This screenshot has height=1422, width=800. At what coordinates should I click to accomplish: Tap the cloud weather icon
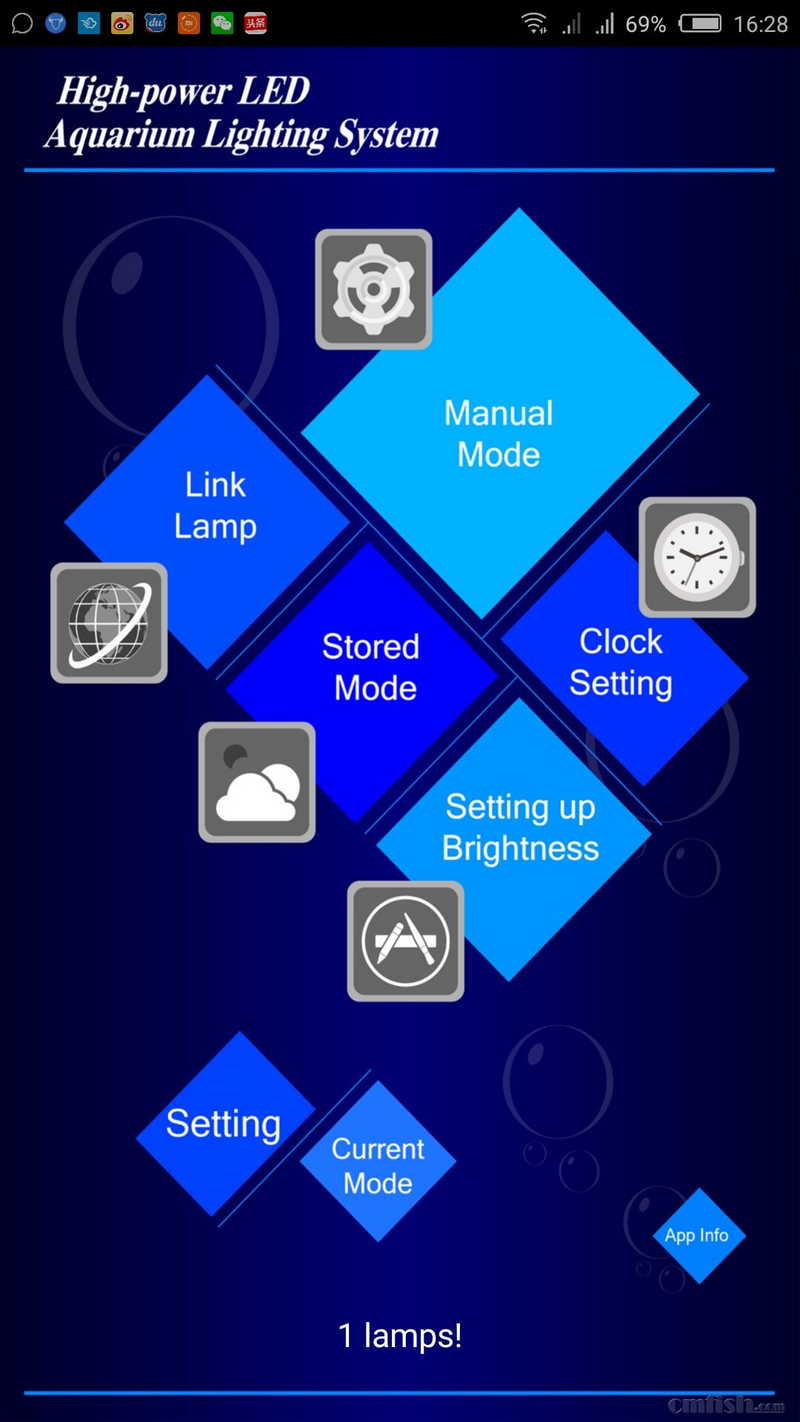pos(257,782)
